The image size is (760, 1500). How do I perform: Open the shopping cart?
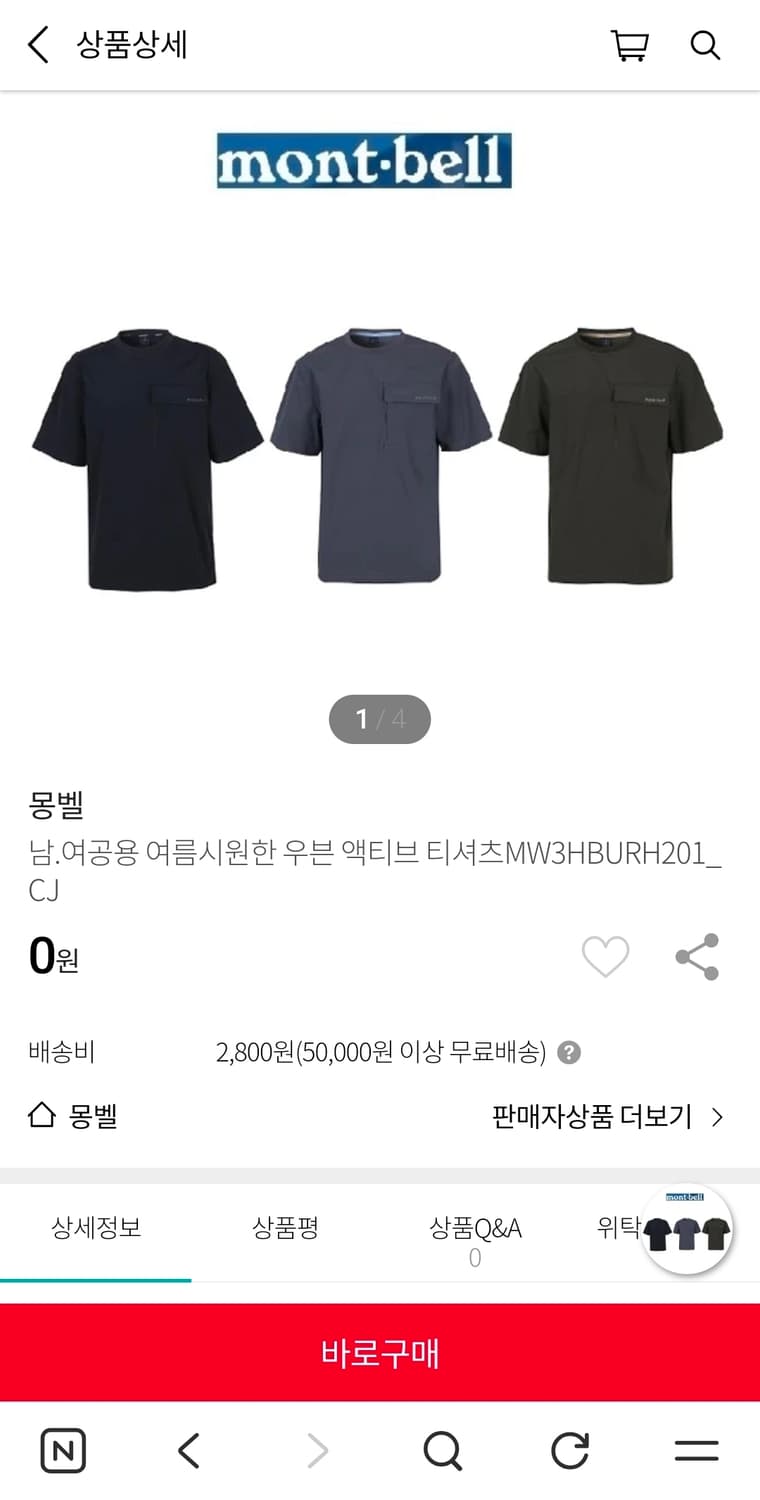629,44
